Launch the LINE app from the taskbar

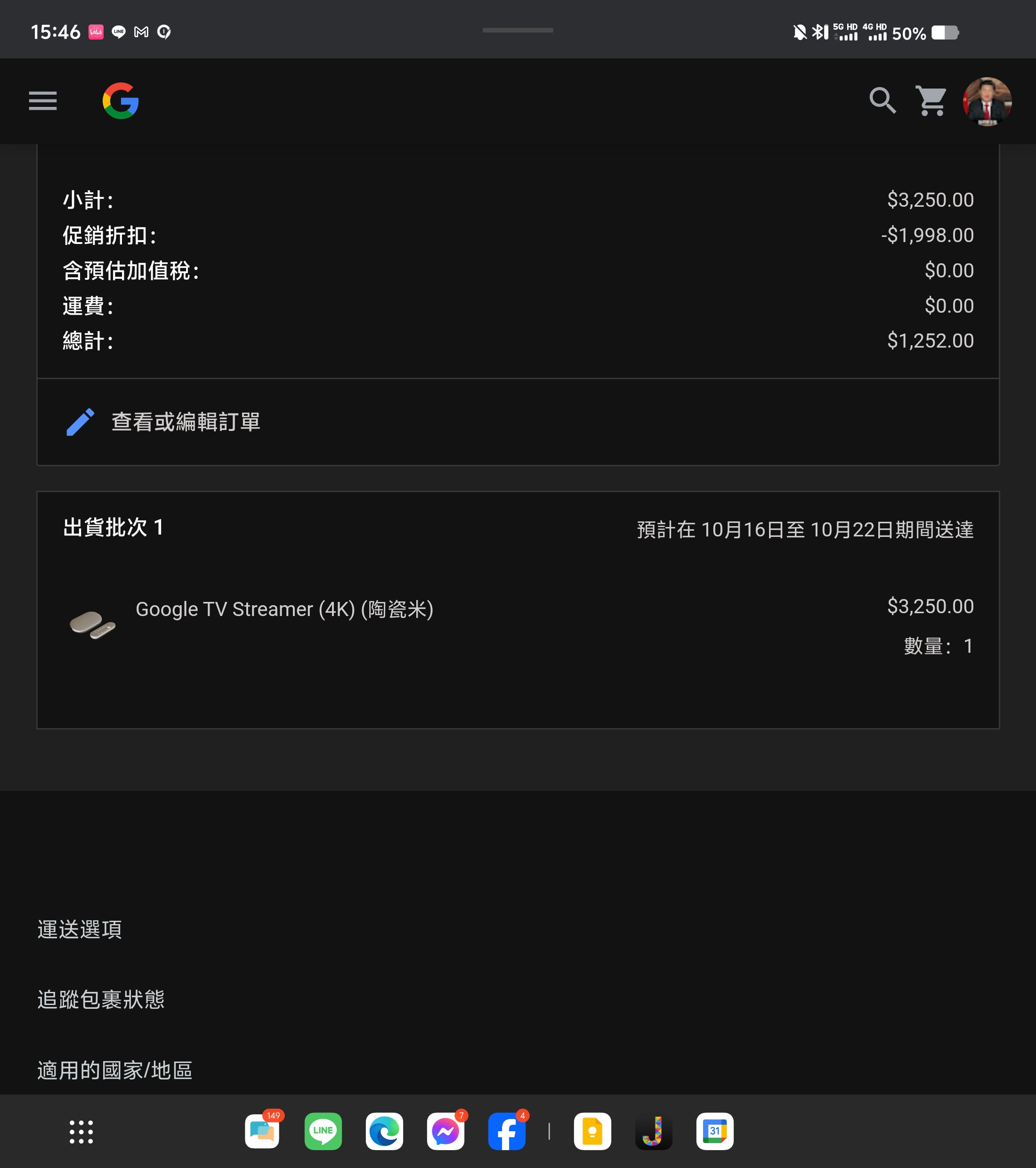click(x=323, y=1131)
